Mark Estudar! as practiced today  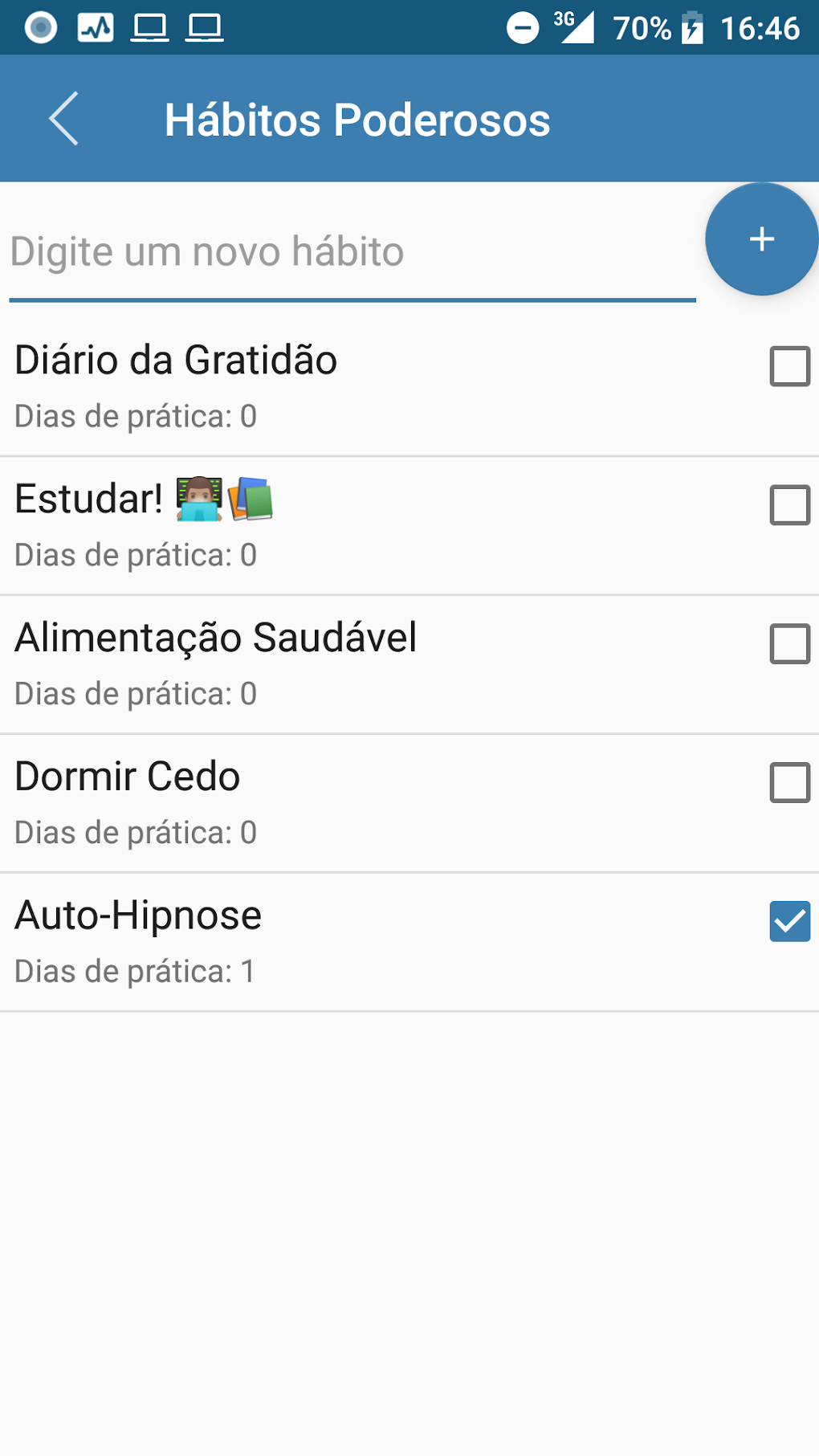(x=789, y=505)
